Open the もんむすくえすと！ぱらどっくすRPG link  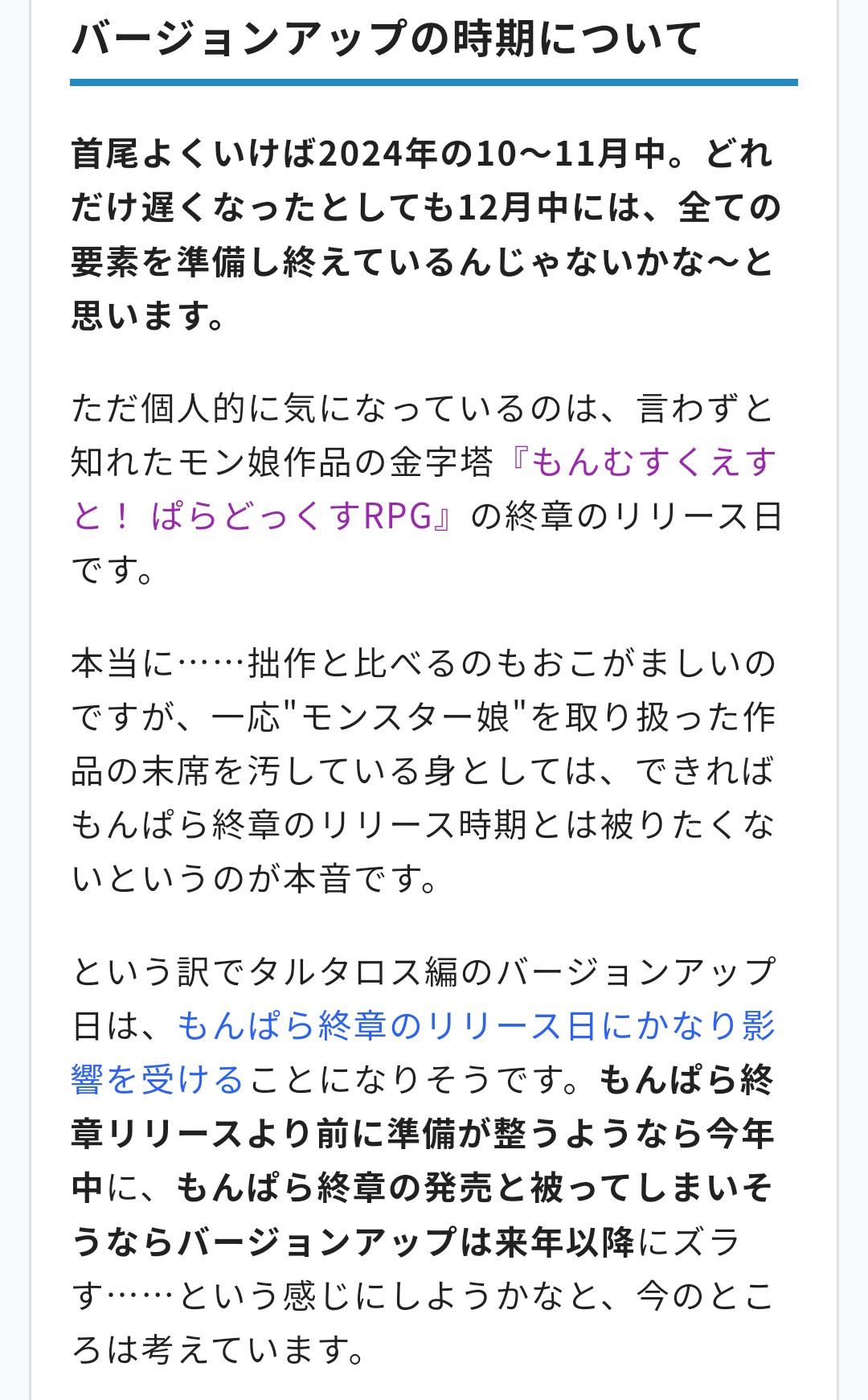click(x=643, y=463)
